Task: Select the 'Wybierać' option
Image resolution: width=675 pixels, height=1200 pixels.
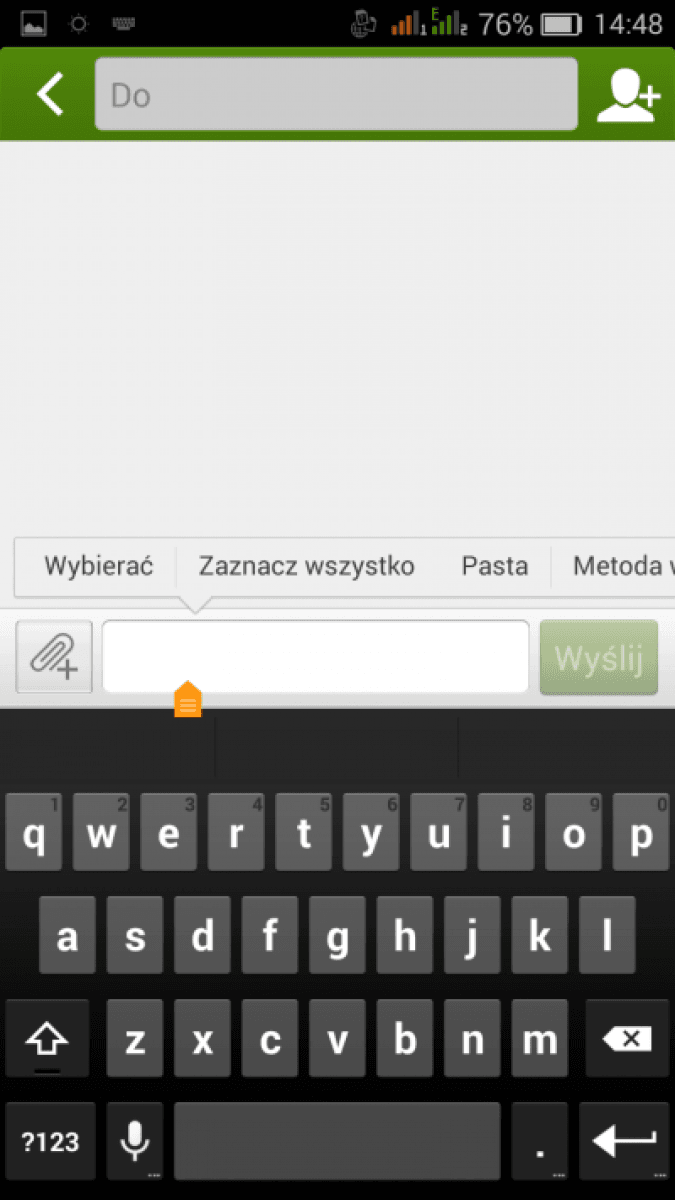Action: click(98, 566)
